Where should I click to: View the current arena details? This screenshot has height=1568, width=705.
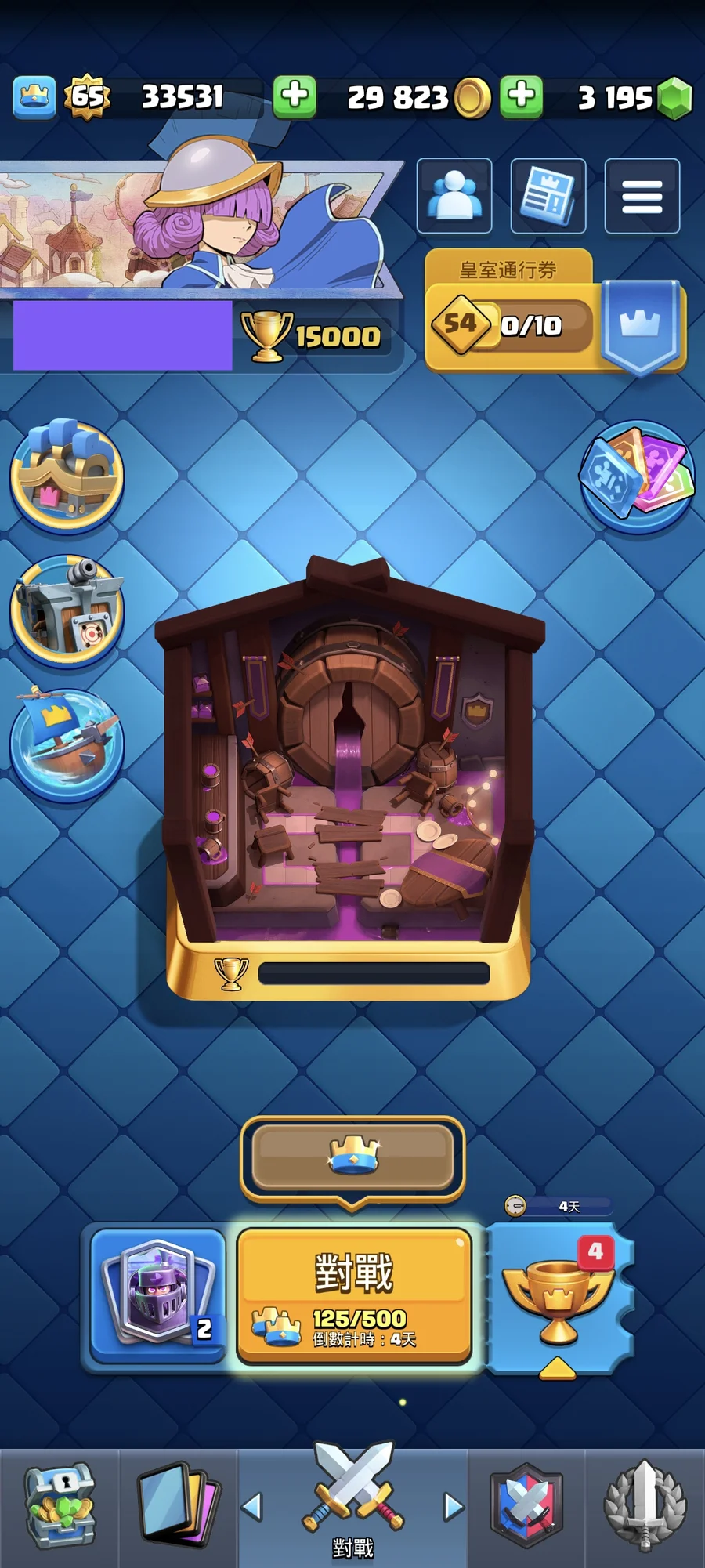pyautogui.click(x=350, y=776)
